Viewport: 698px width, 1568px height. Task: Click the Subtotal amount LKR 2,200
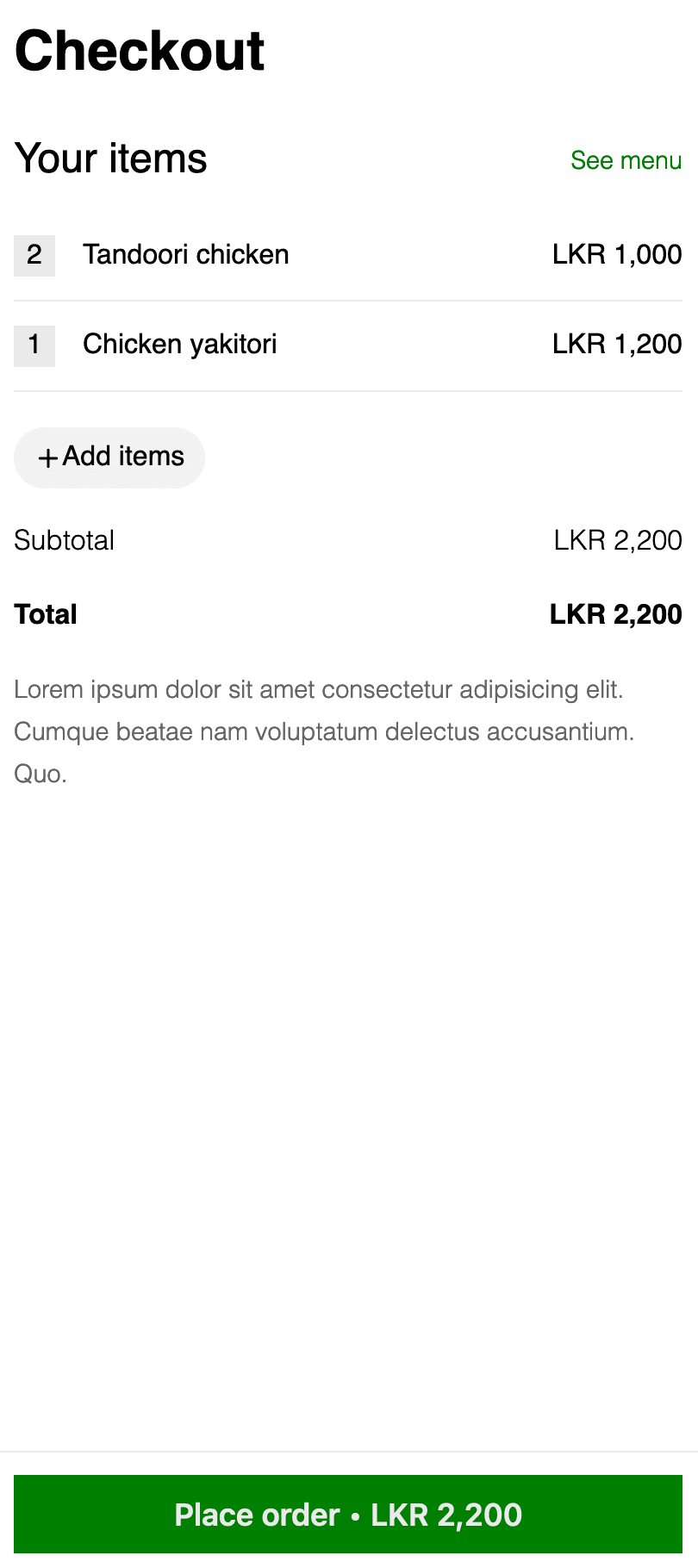tap(619, 540)
